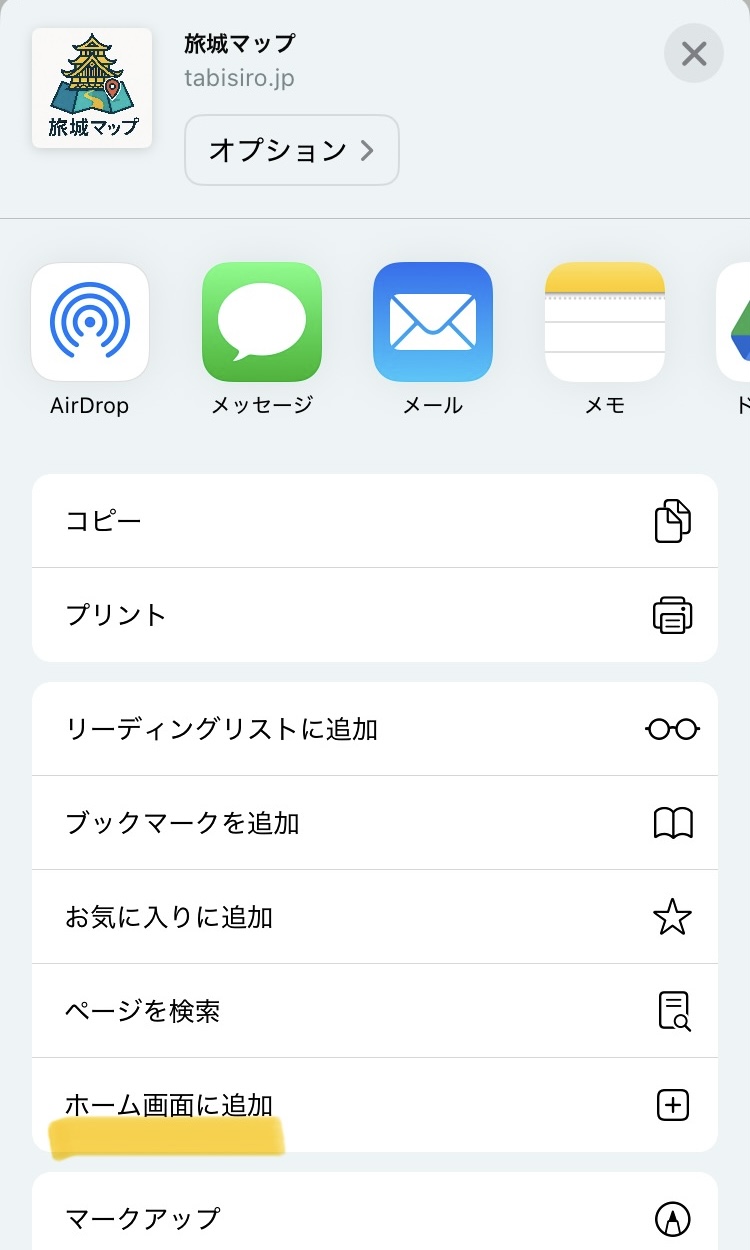Tap ホーム画面に追加
The image size is (750, 1250).
click(x=375, y=1105)
